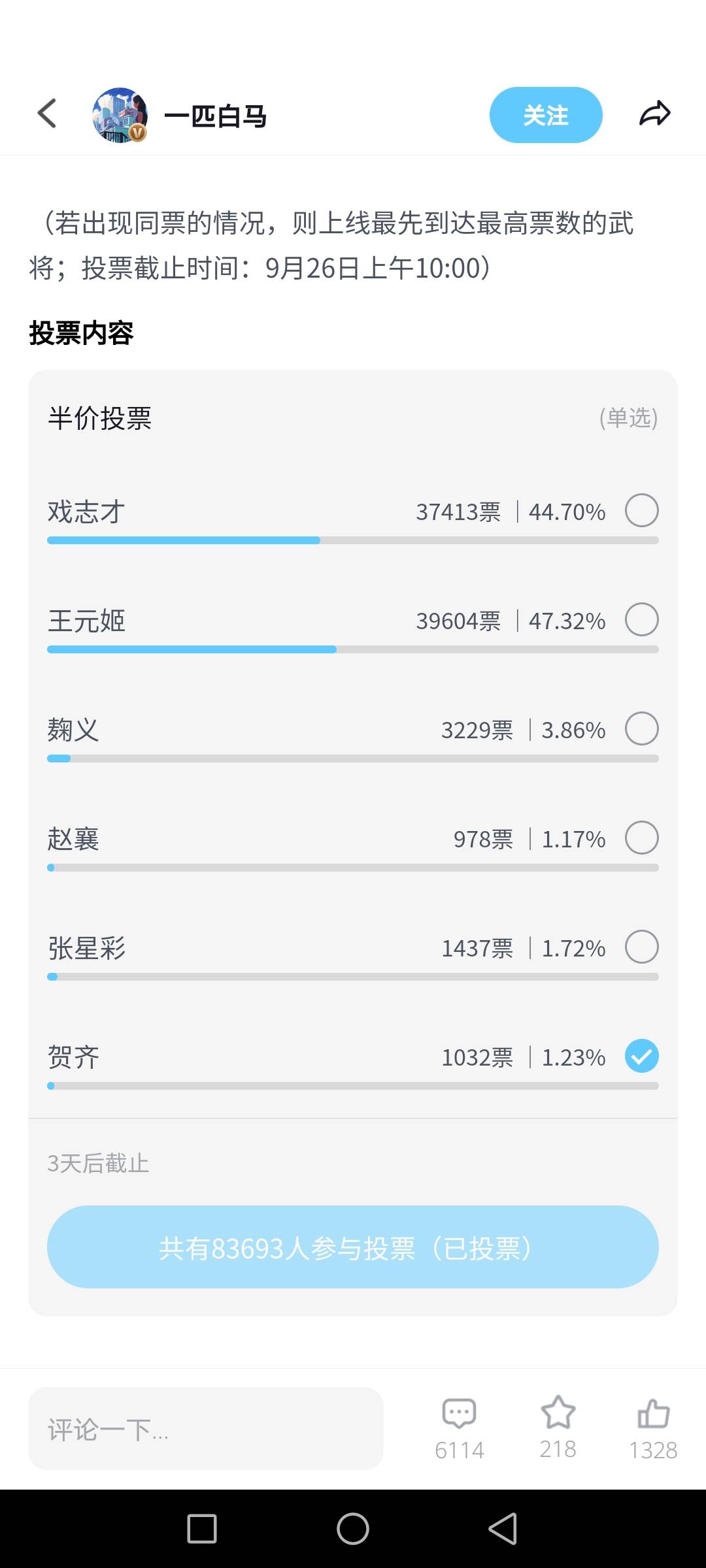Select 赵襄 as your vote

tap(642, 838)
